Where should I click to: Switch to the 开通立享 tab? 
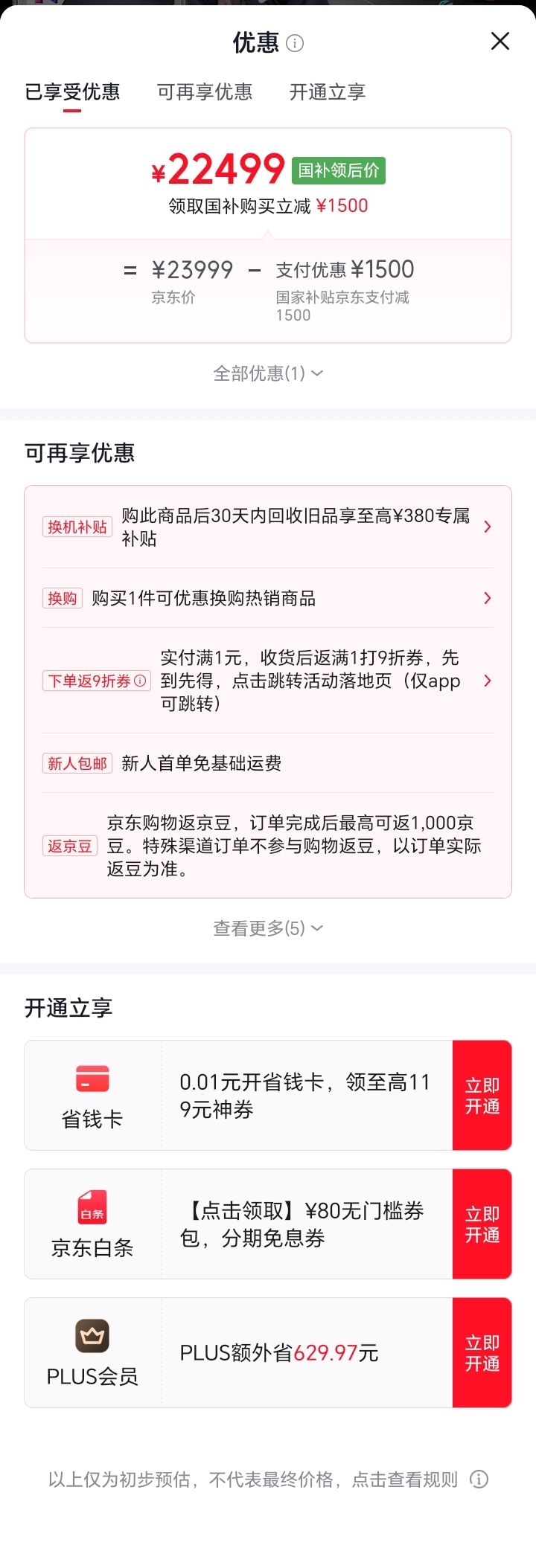(x=328, y=92)
